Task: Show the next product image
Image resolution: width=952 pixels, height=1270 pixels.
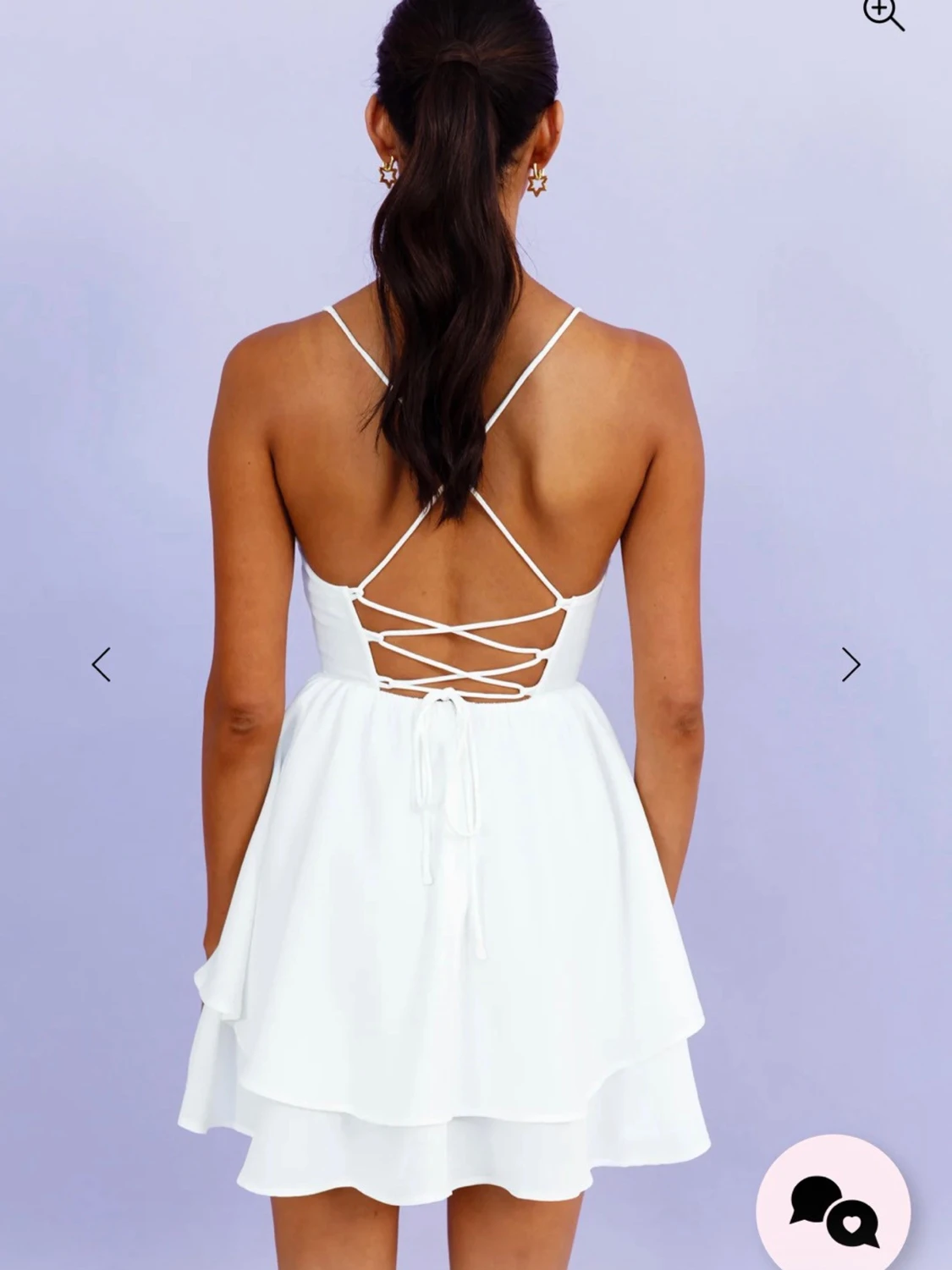Action: [850, 664]
